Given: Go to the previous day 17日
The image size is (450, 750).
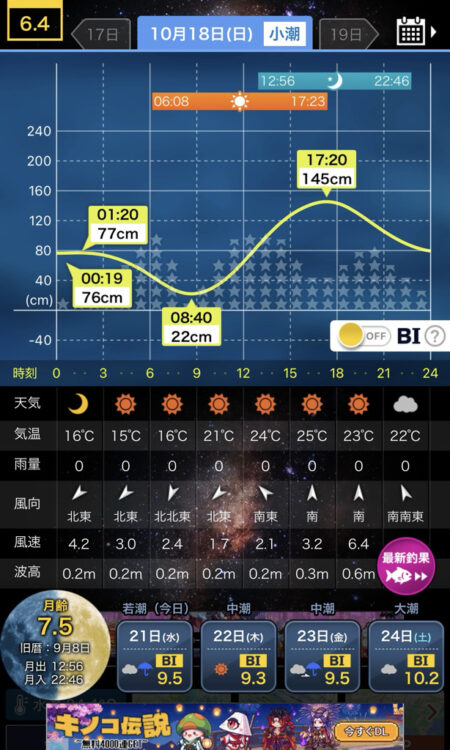Looking at the screenshot, I should coord(101,34).
